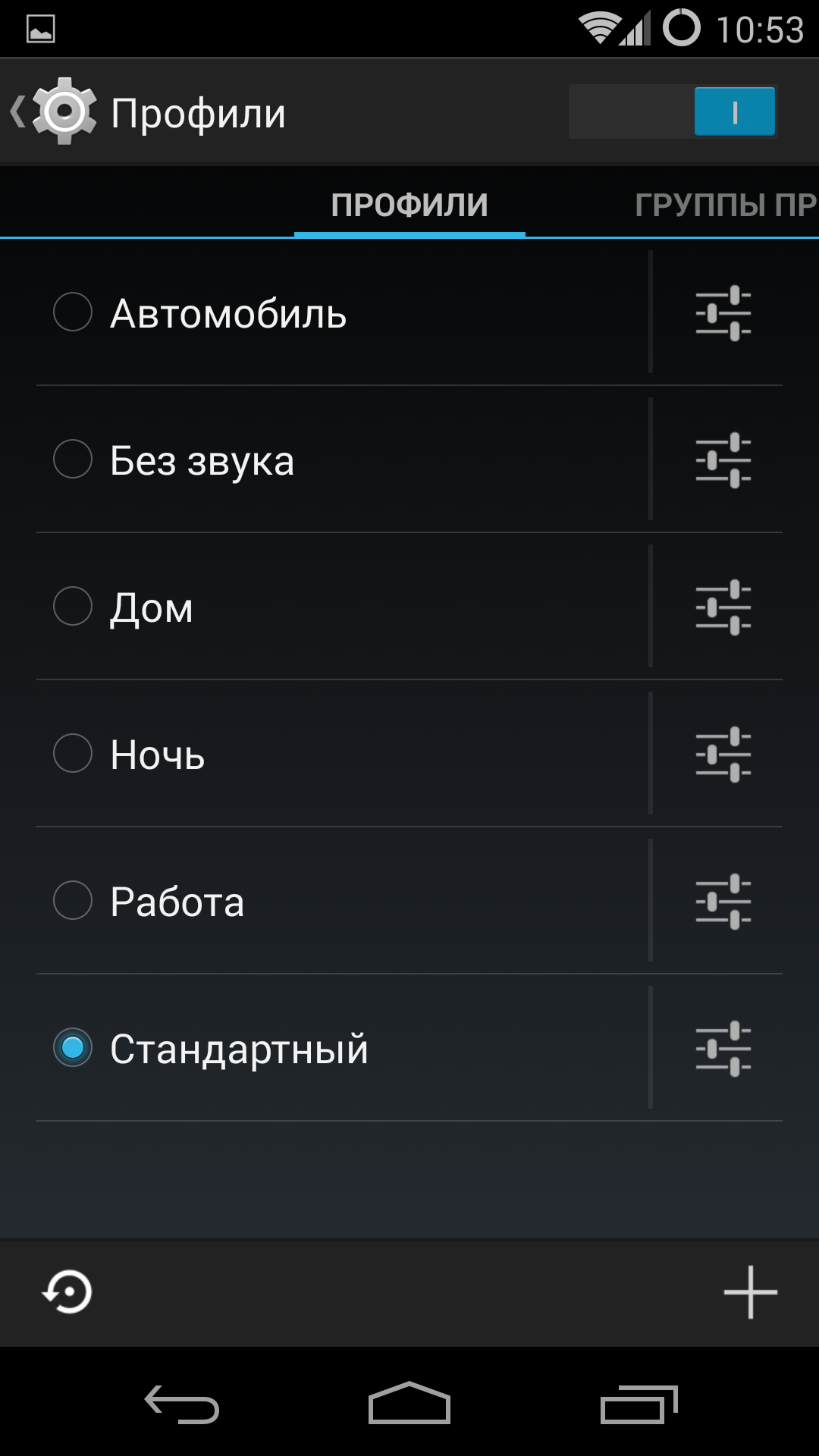
Task: Select the Работа profile
Action: point(177,901)
